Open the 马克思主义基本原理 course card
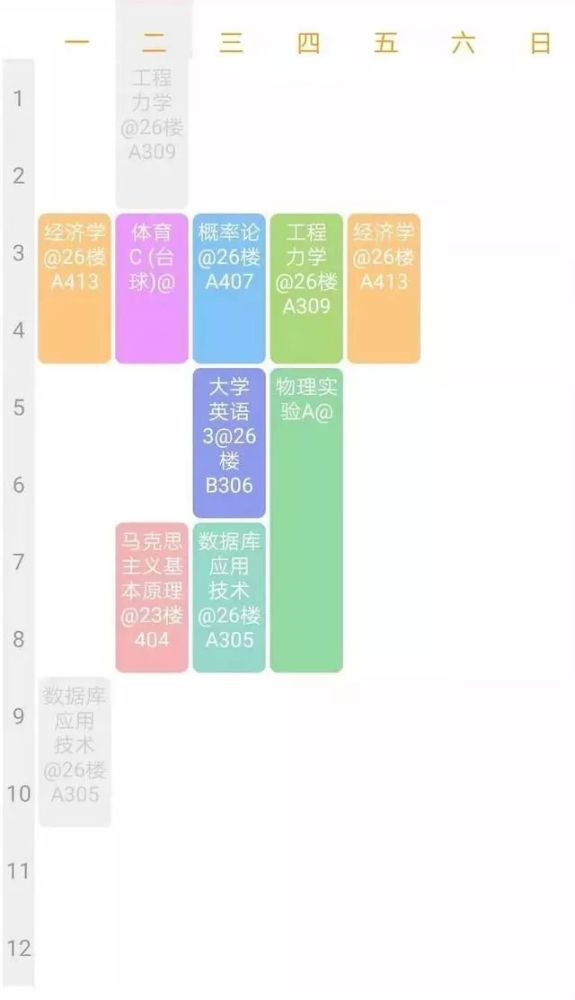 [152, 598]
